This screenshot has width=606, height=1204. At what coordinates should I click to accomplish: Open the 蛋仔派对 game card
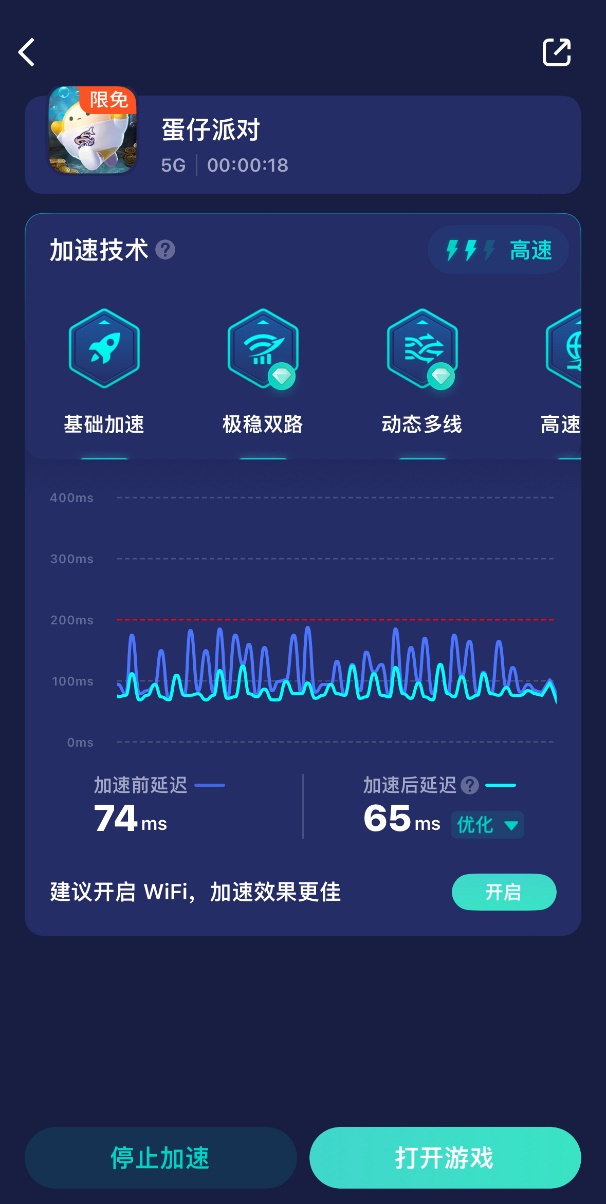point(302,145)
